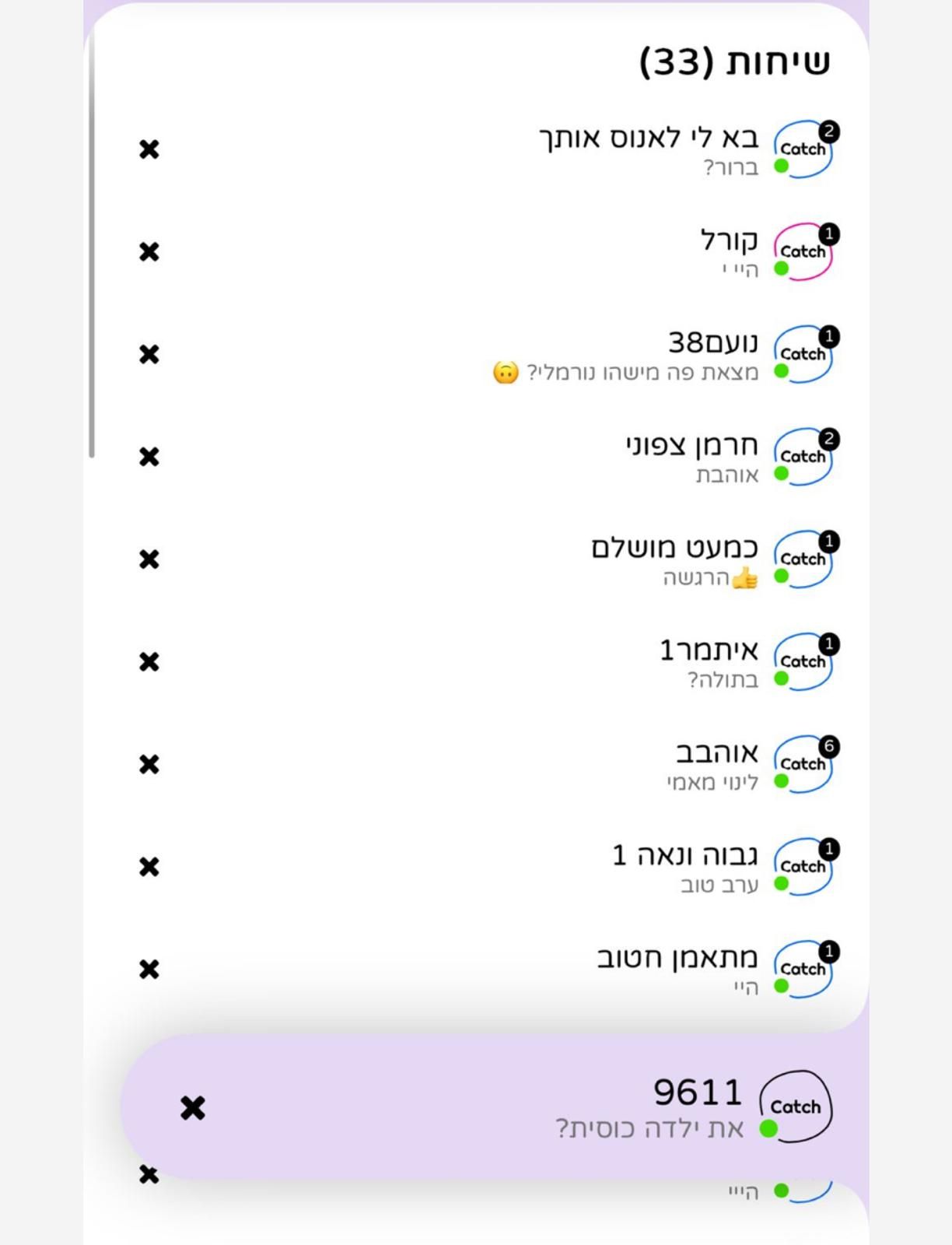Open the chat with כמעט מושלם
The width and height of the screenshot is (952, 1245).
pos(674,549)
